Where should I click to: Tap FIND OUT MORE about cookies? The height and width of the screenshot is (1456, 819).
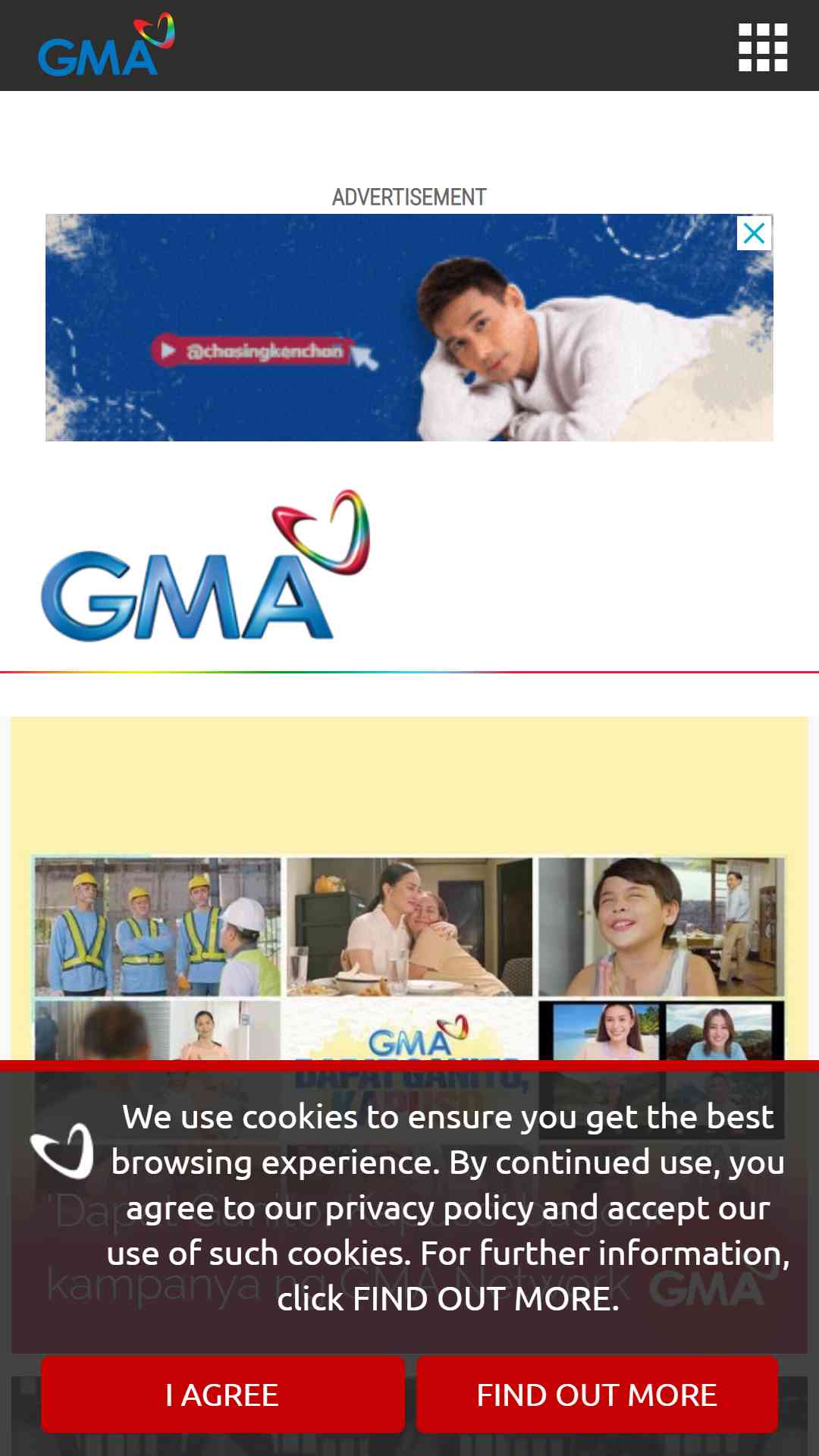click(597, 1395)
